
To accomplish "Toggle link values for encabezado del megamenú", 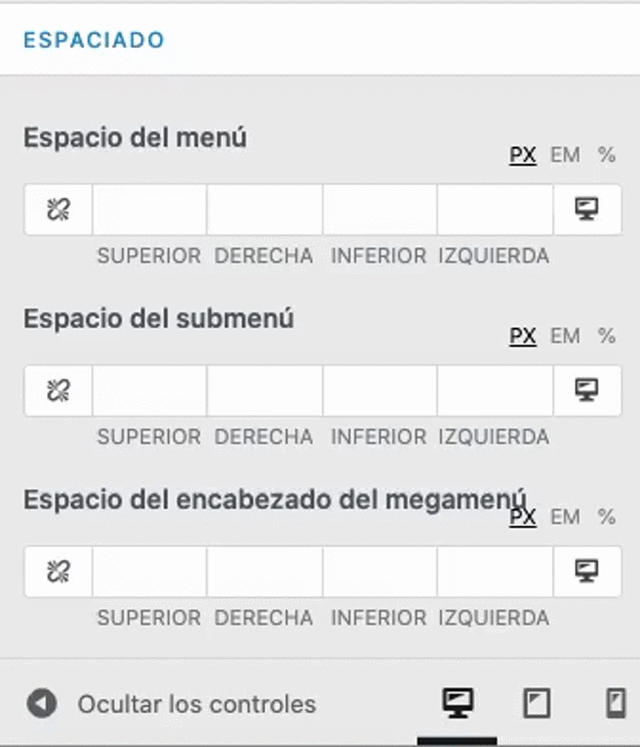I will pos(58,571).
